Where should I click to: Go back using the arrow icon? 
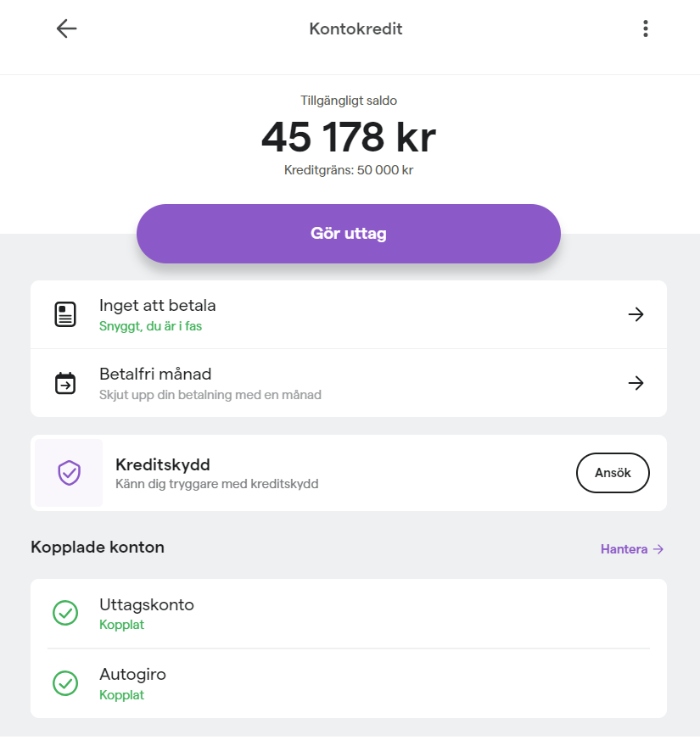[67, 29]
